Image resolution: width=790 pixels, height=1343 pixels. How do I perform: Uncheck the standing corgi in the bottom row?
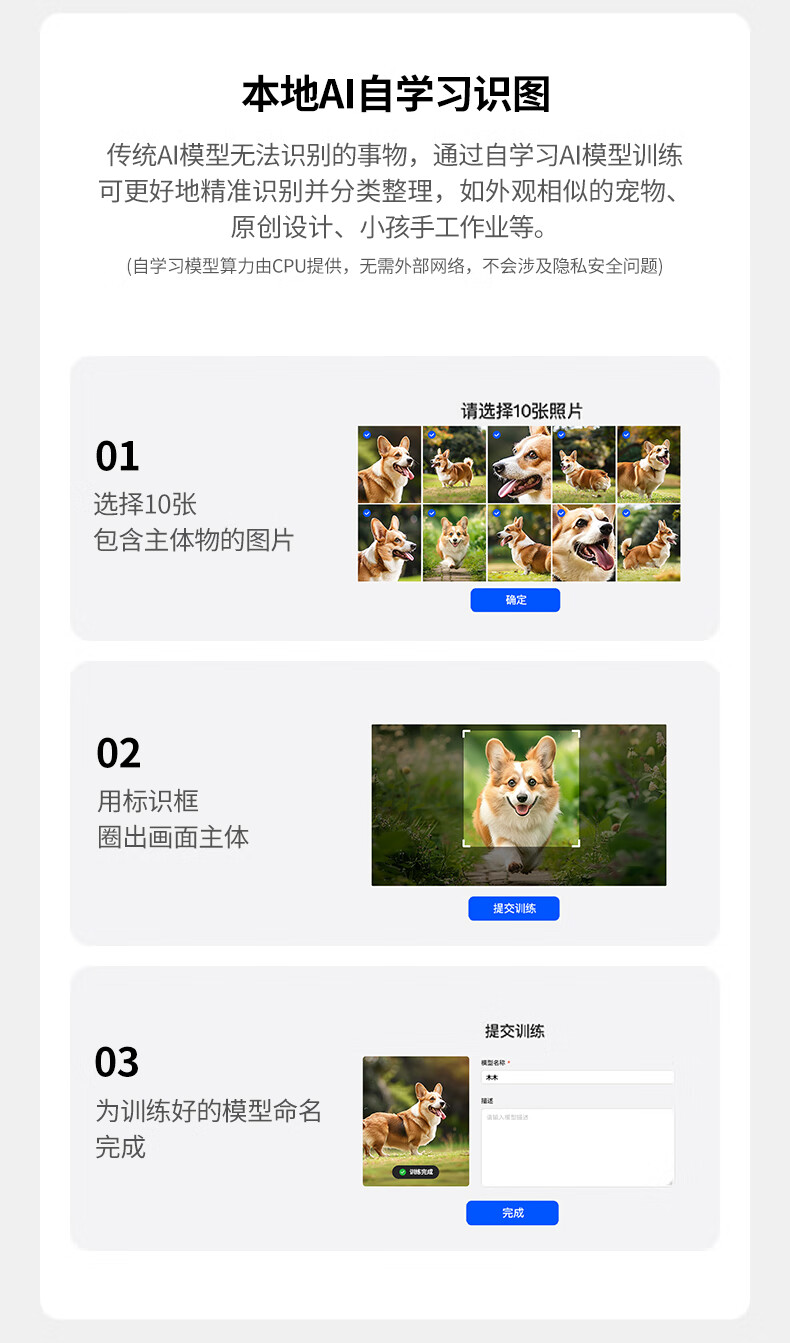(496, 514)
